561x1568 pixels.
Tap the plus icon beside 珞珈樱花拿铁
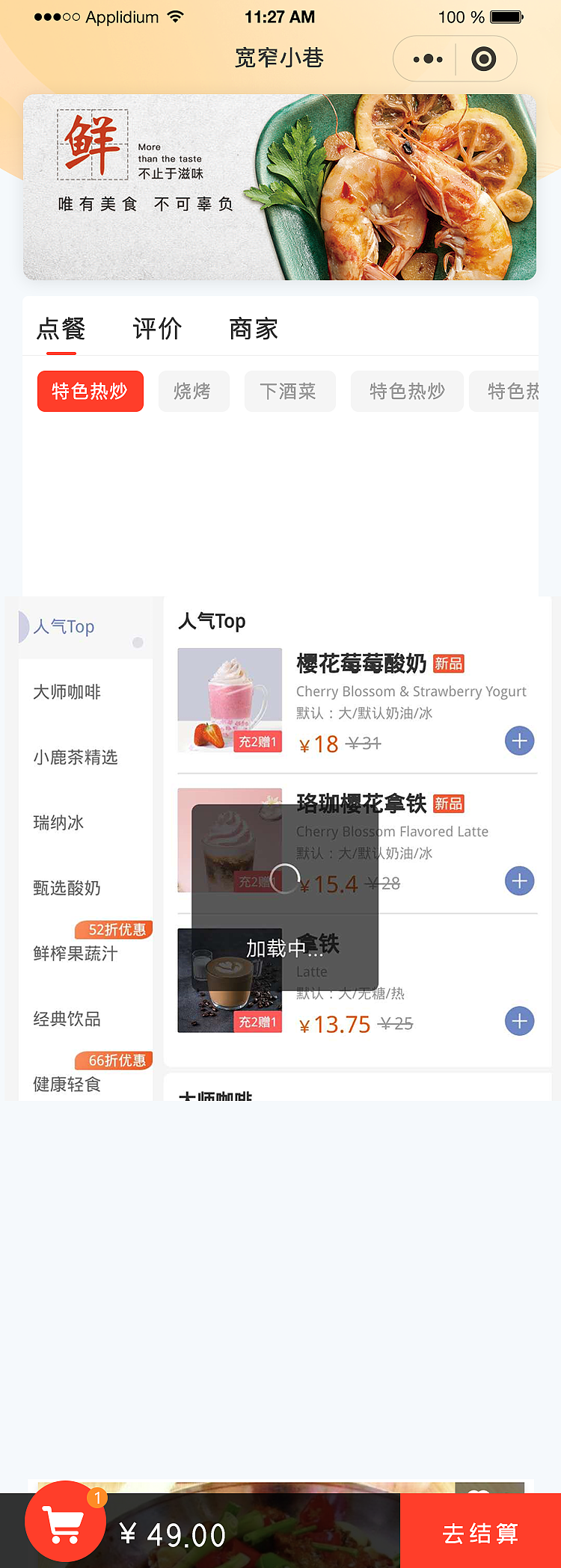click(519, 880)
